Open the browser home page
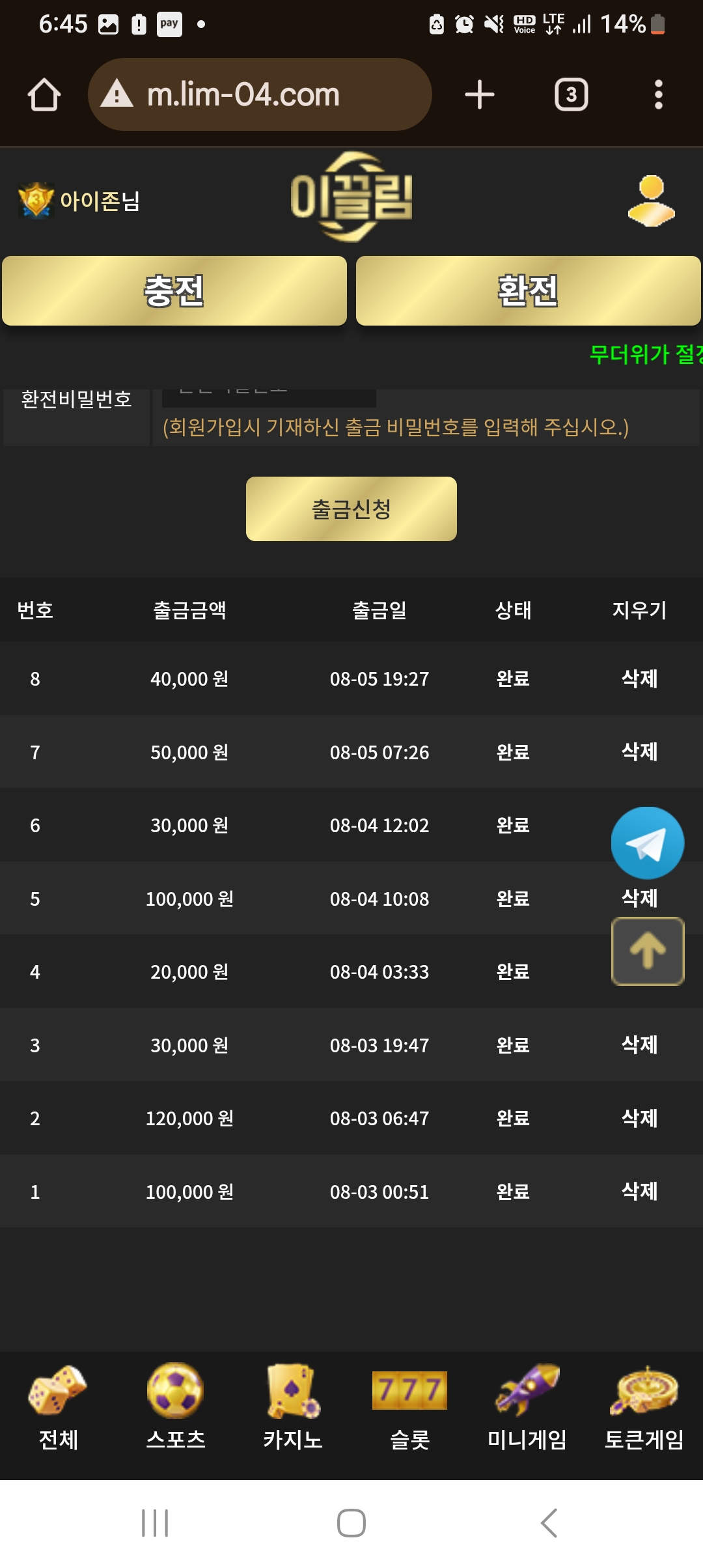Screen dimensions: 703x1568 coord(44,95)
